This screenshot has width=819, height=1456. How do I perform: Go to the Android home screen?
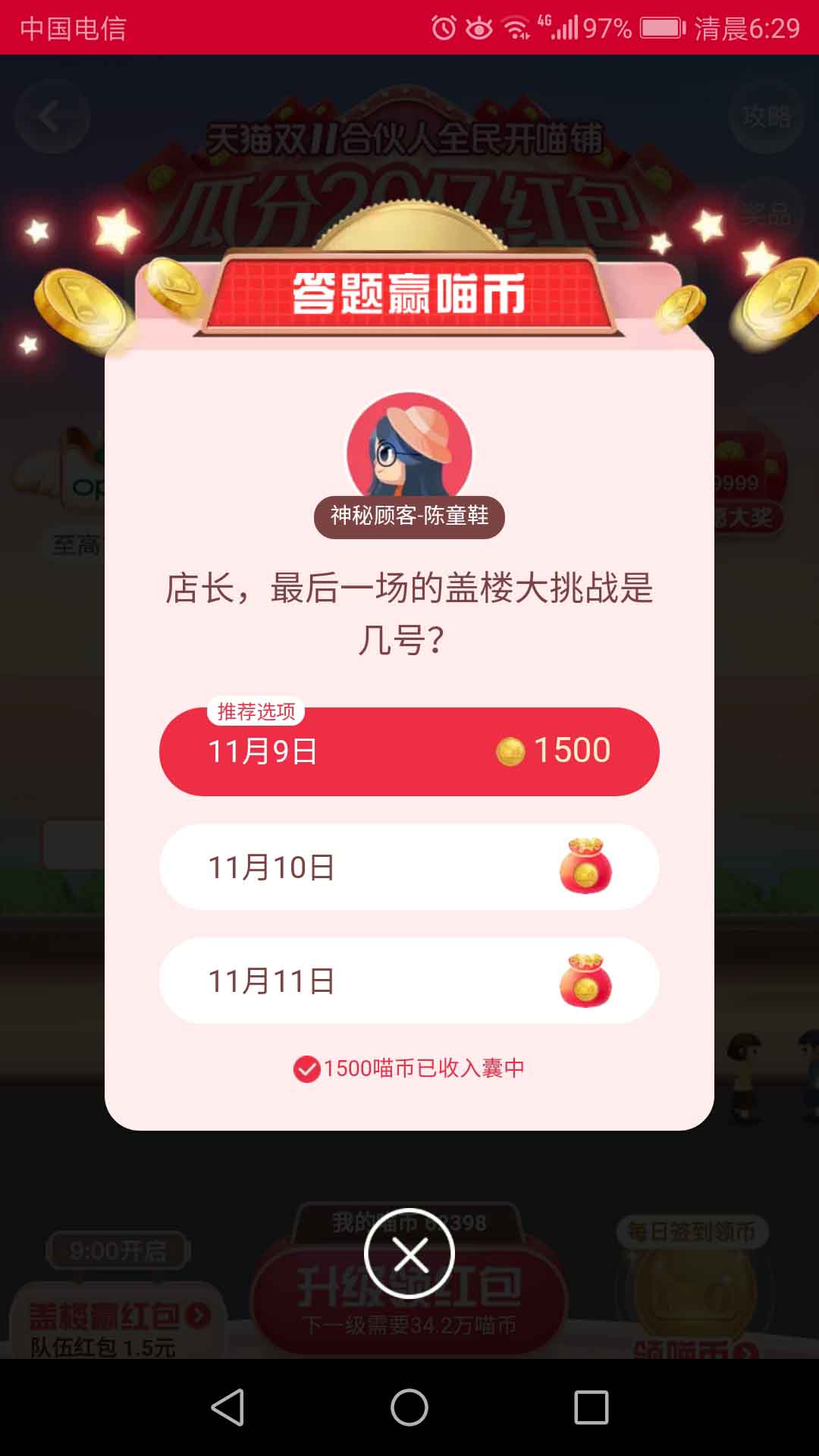click(x=409, y=1407)
